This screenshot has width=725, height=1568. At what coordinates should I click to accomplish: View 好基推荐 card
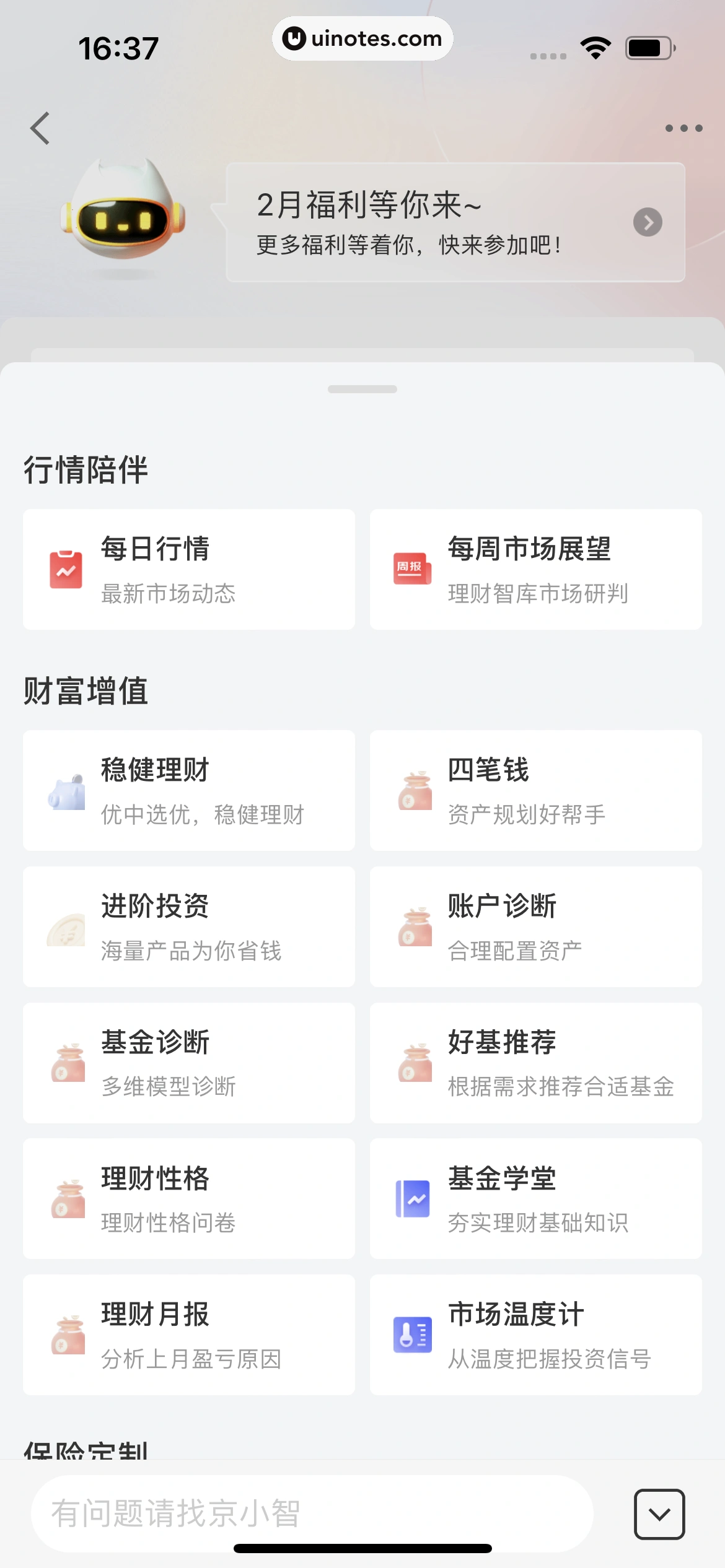pos(535,1063)
